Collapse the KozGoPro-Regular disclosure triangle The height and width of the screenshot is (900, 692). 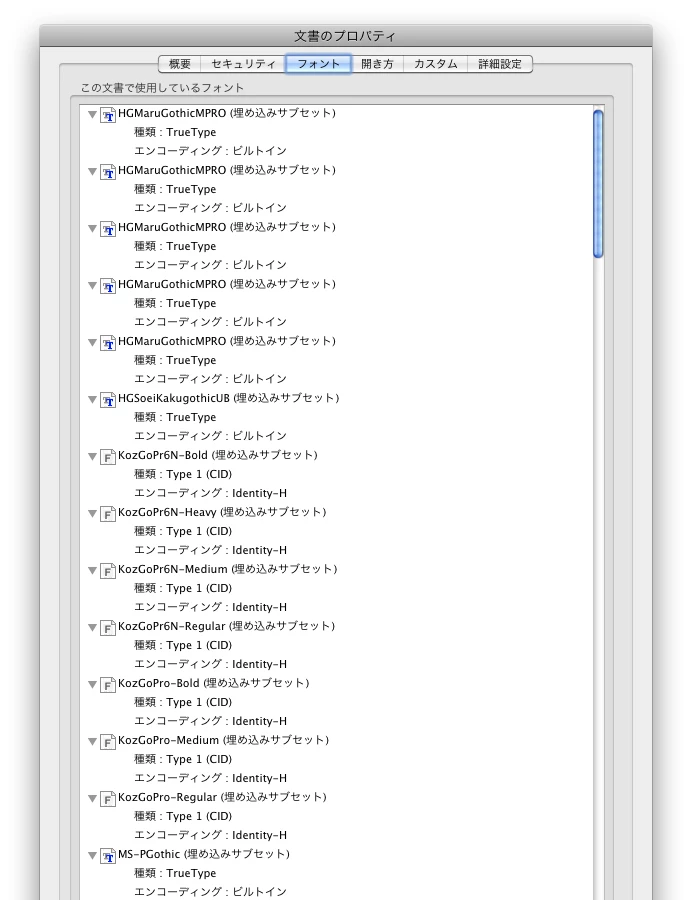[92, 799]
